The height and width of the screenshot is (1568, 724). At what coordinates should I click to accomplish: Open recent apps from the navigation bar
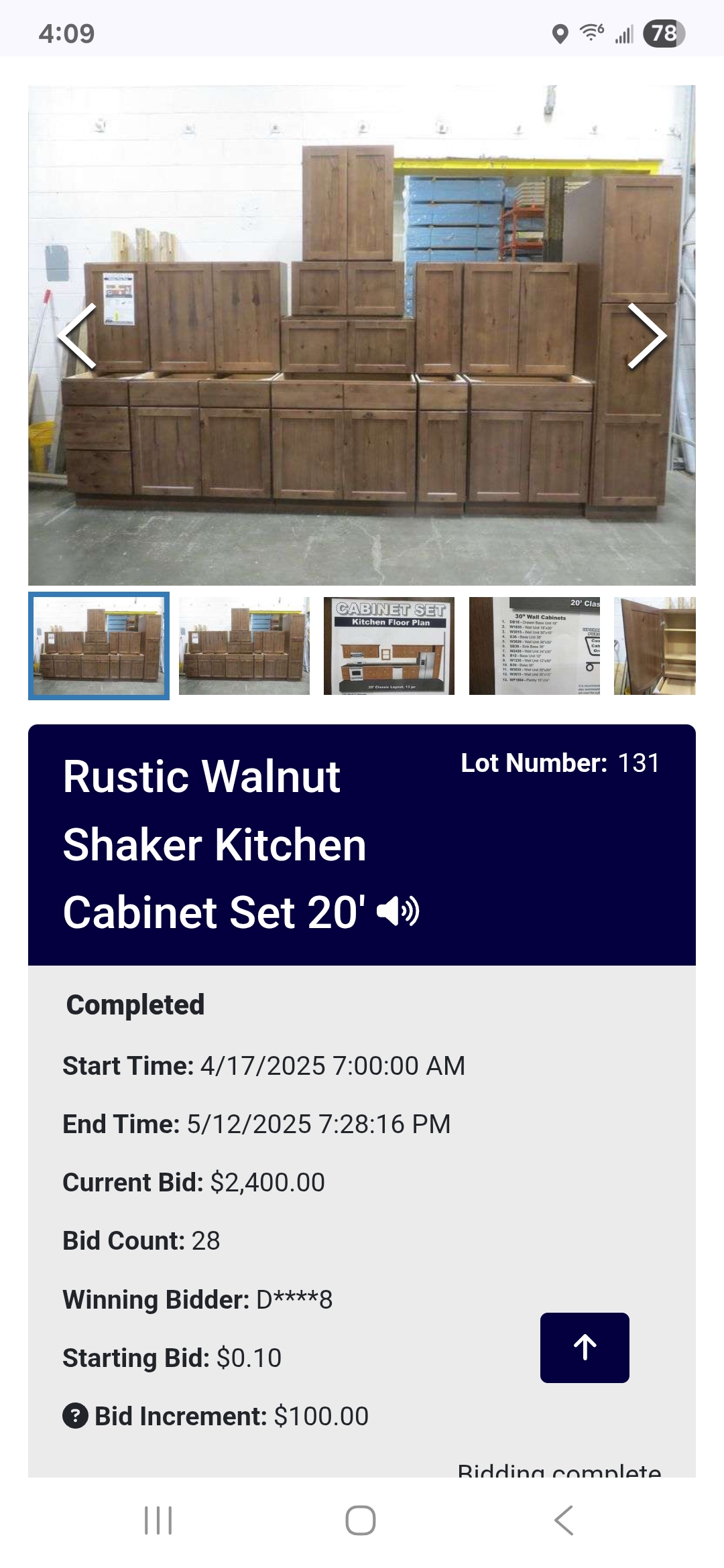point(158,1520)
